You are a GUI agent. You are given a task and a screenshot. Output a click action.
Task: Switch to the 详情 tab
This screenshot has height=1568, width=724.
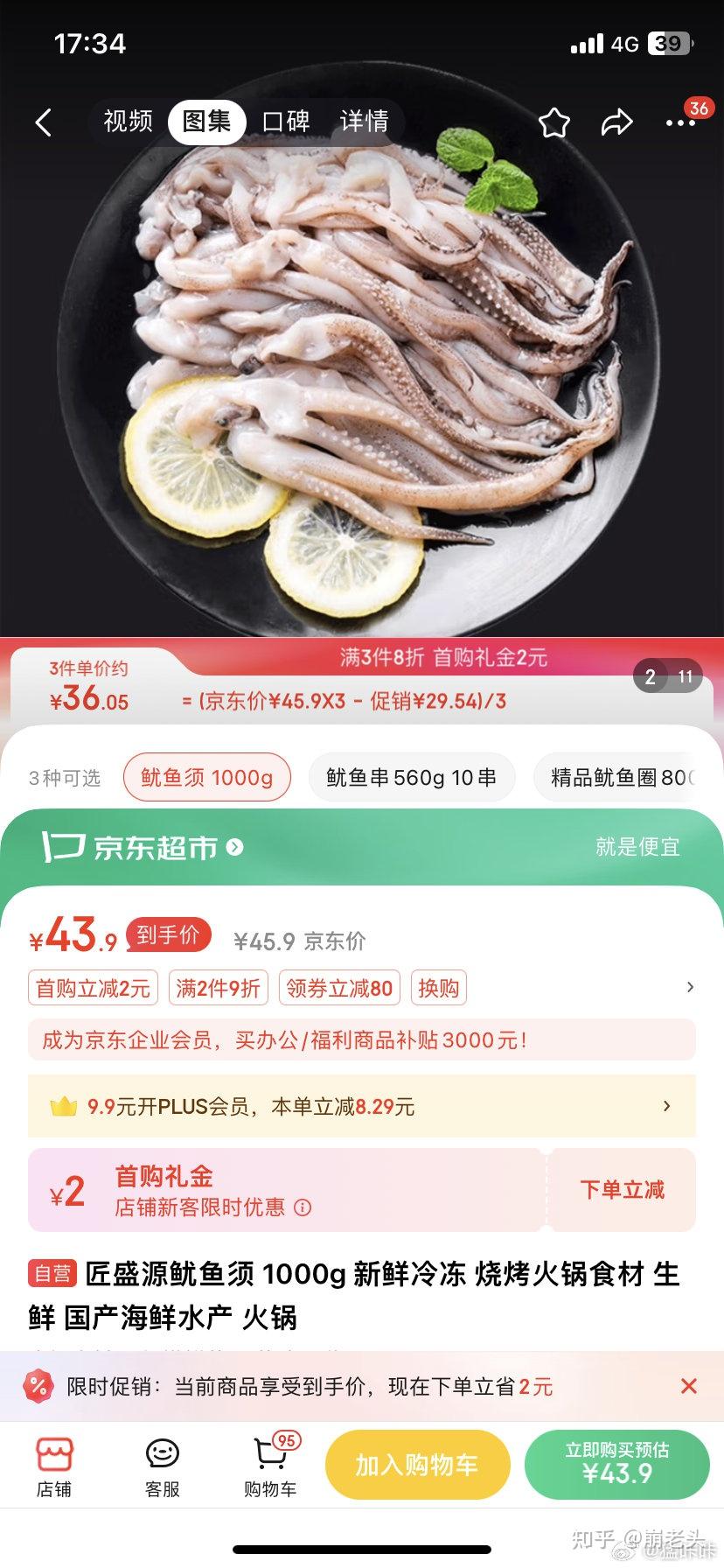coord(364,121)
